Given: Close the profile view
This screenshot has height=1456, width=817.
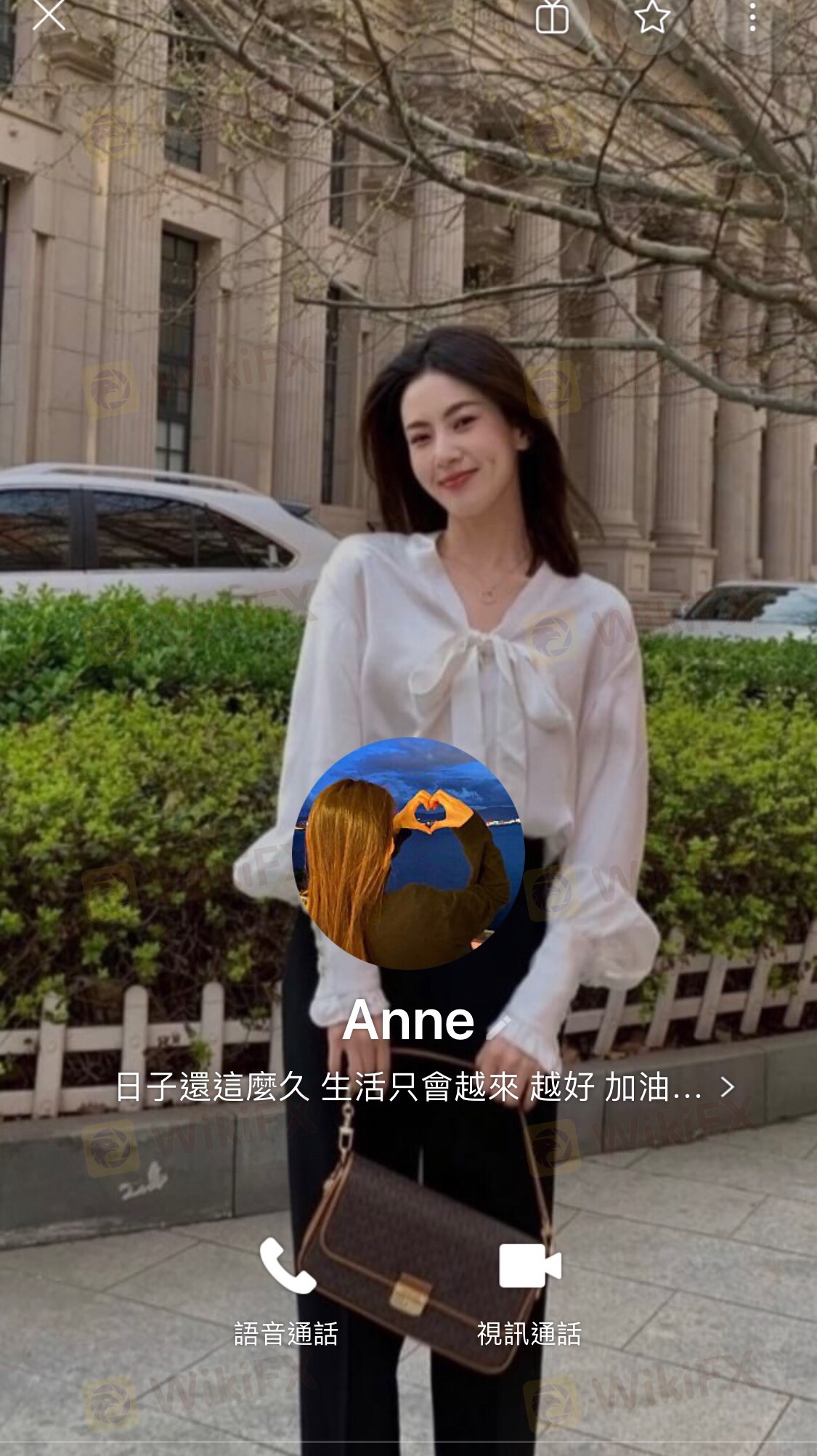Looking at the screenshot, I should pos(49,15).
